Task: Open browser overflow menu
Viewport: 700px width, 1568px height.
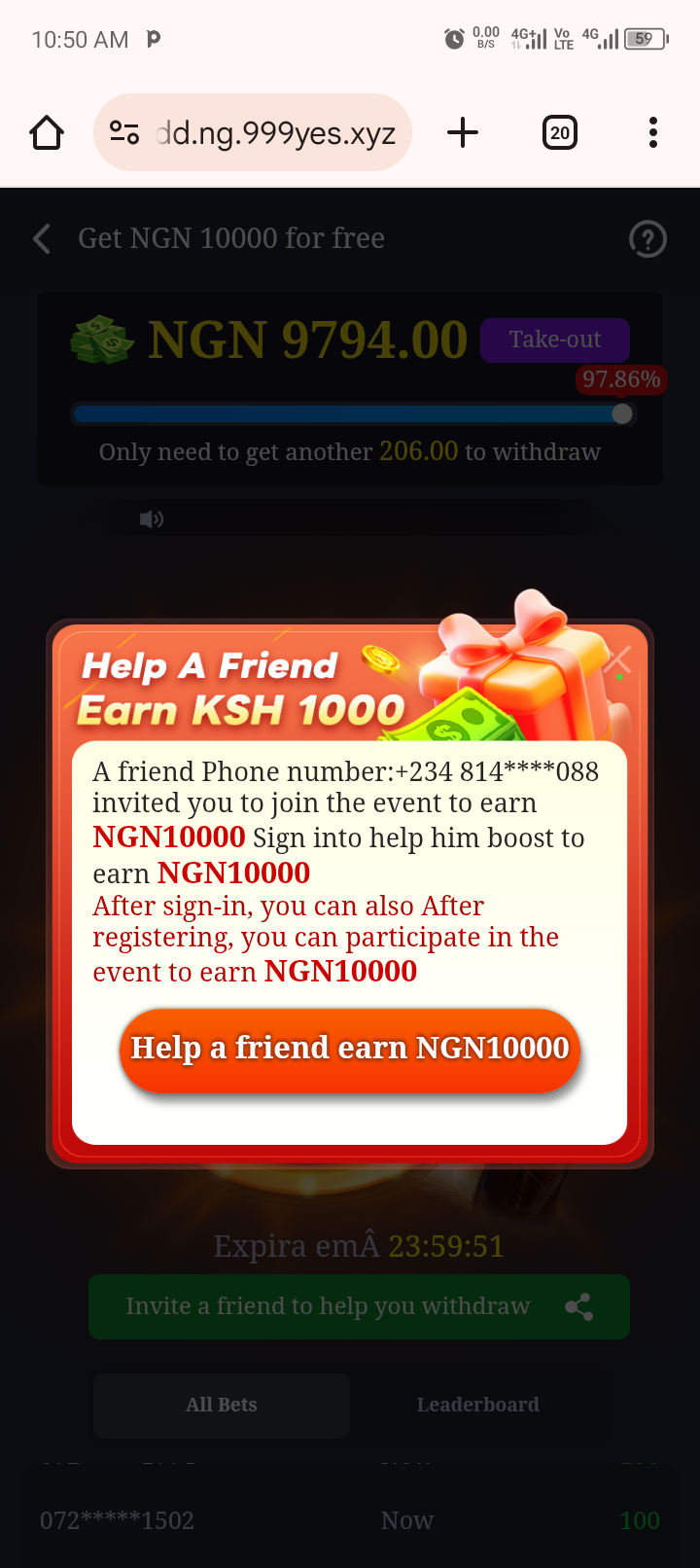Action: tap(652, 132)
